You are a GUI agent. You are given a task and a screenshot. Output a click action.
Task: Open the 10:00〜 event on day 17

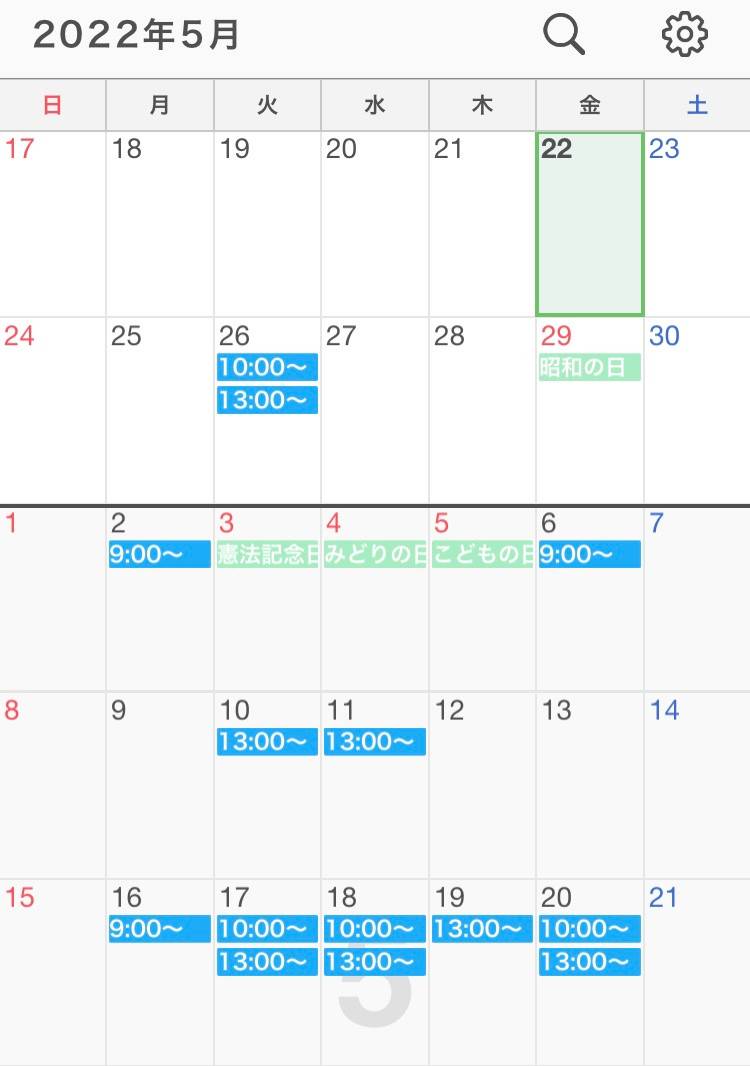click(267, 929)
